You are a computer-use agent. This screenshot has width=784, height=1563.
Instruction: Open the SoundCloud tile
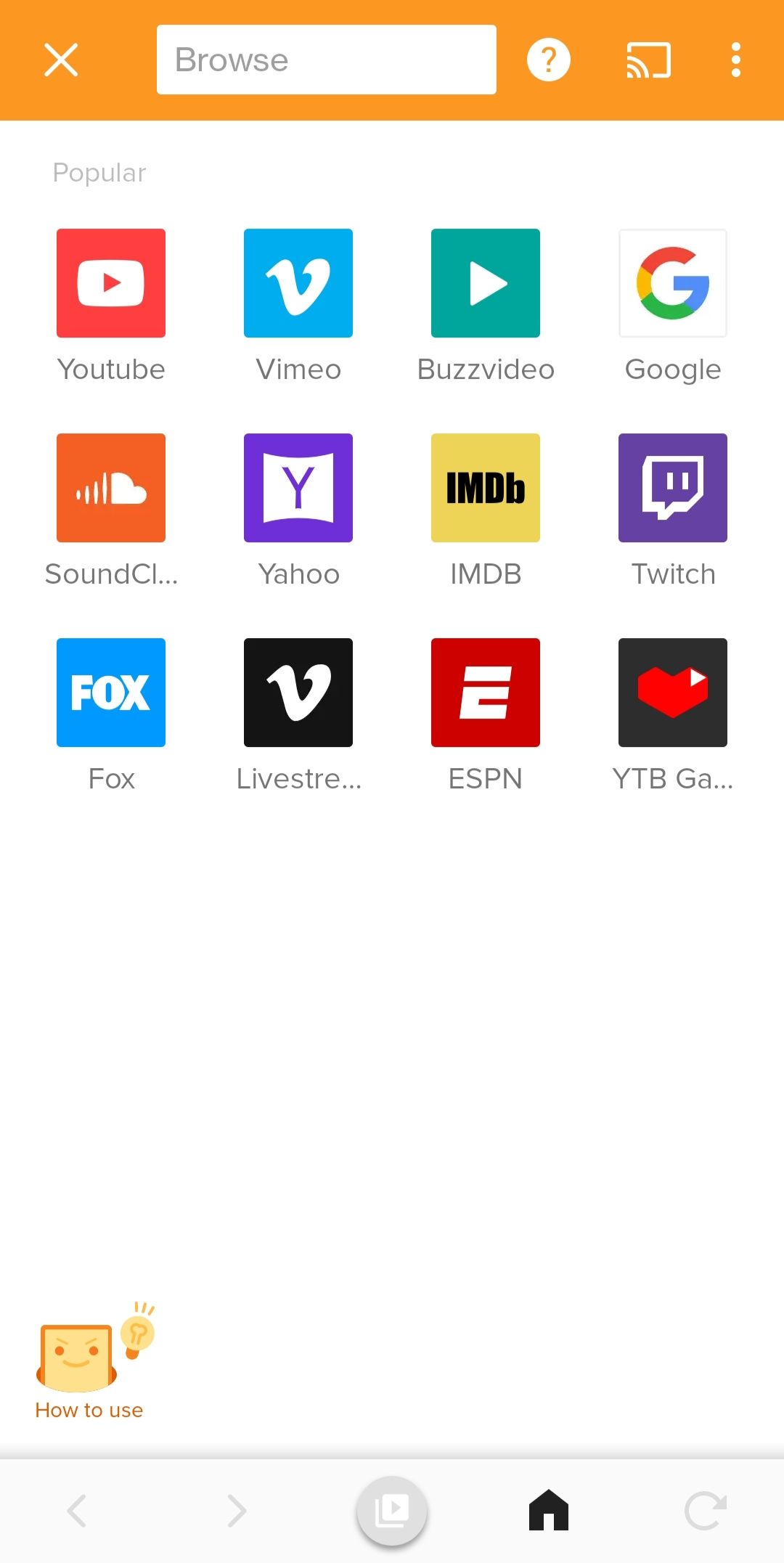click(111, 488)
